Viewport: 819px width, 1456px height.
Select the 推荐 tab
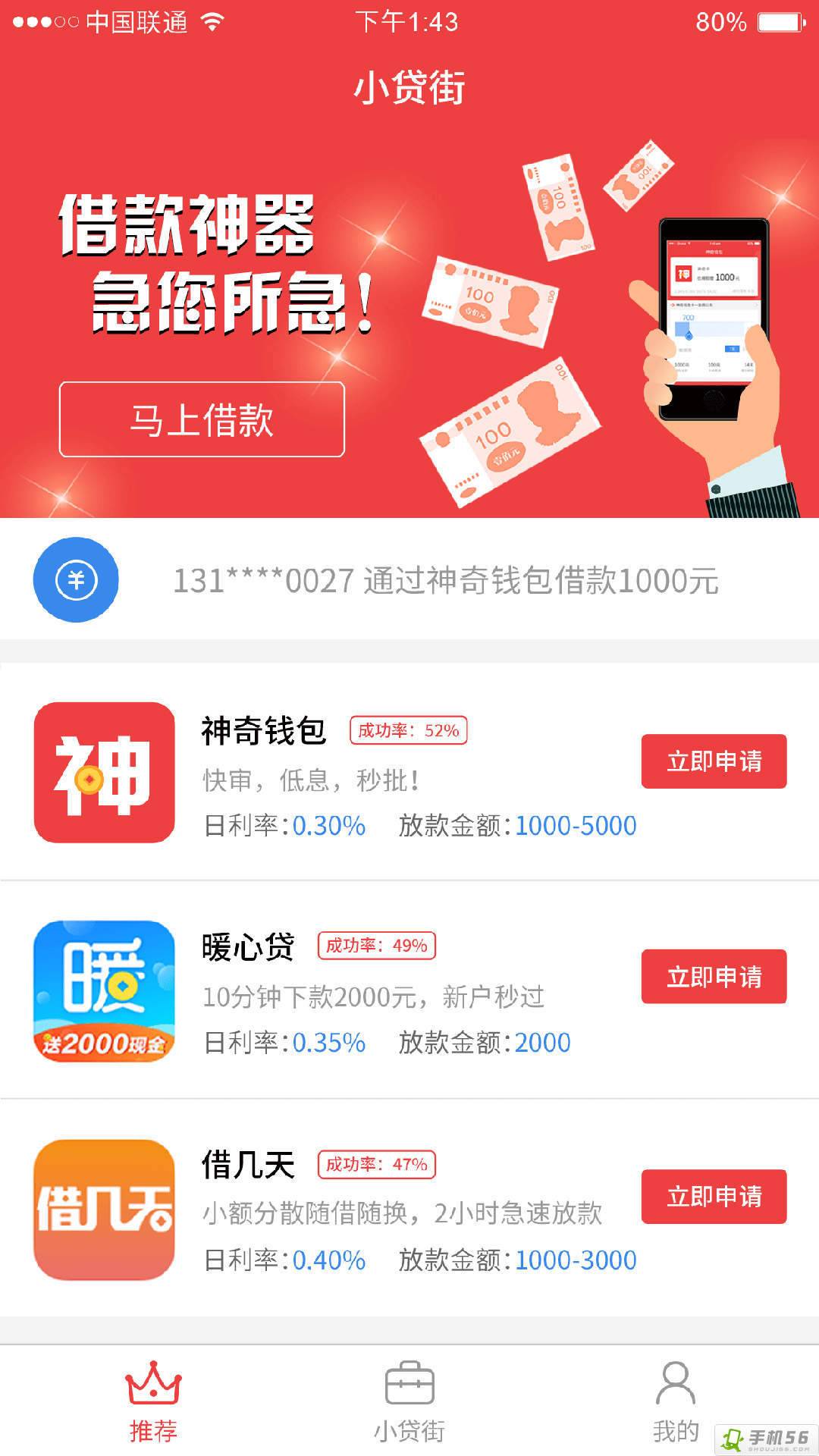pos(153,1402)
